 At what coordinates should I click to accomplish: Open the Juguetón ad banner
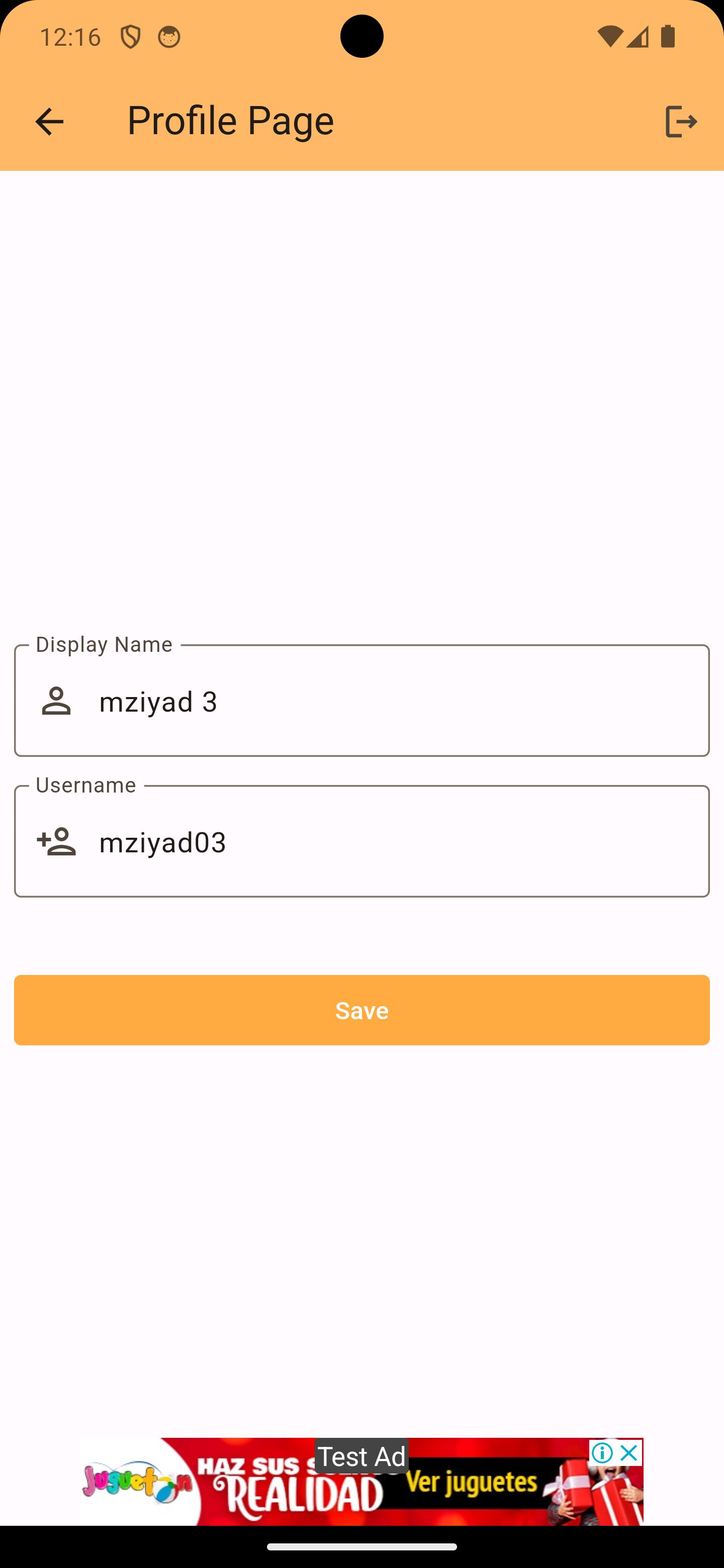click(x=361, y=1482)
